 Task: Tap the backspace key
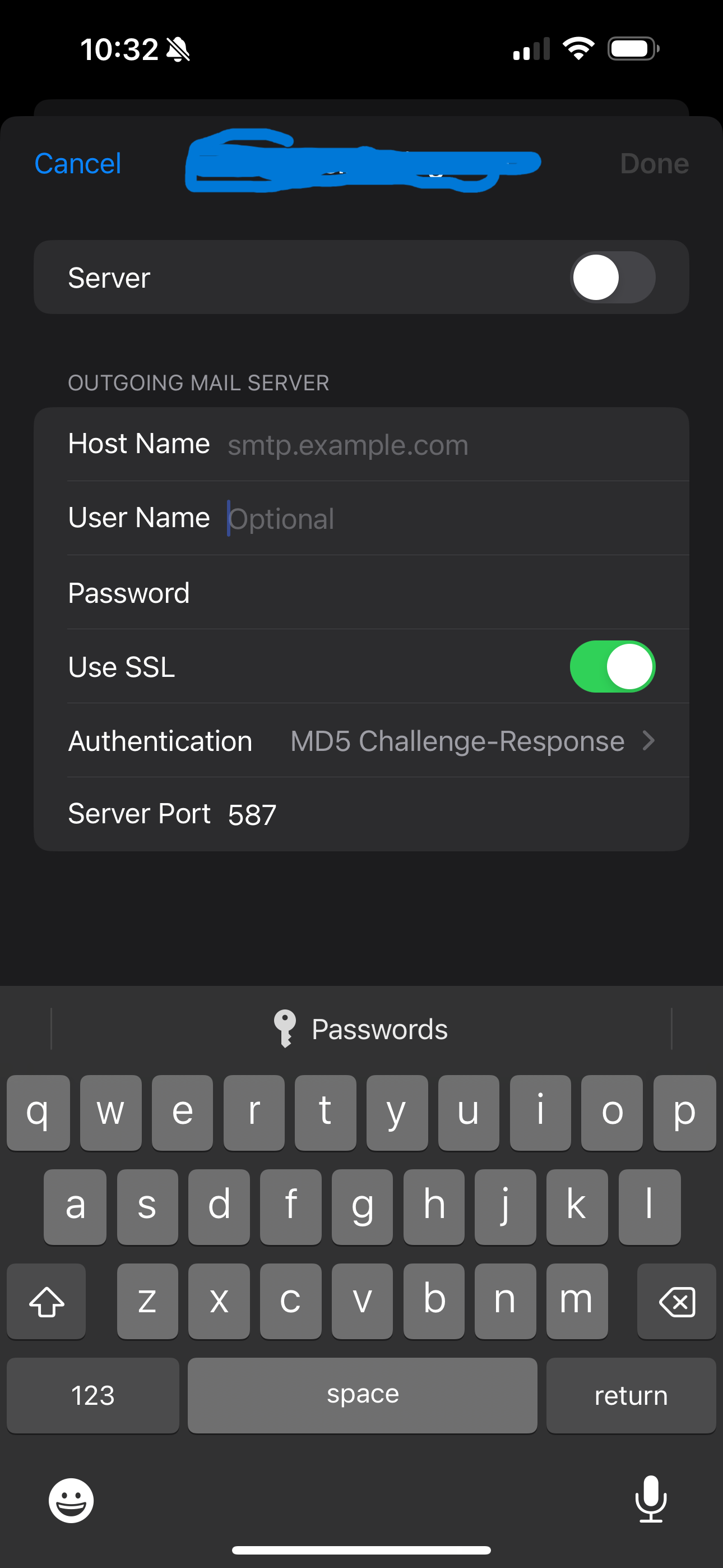pos(676,1302)
